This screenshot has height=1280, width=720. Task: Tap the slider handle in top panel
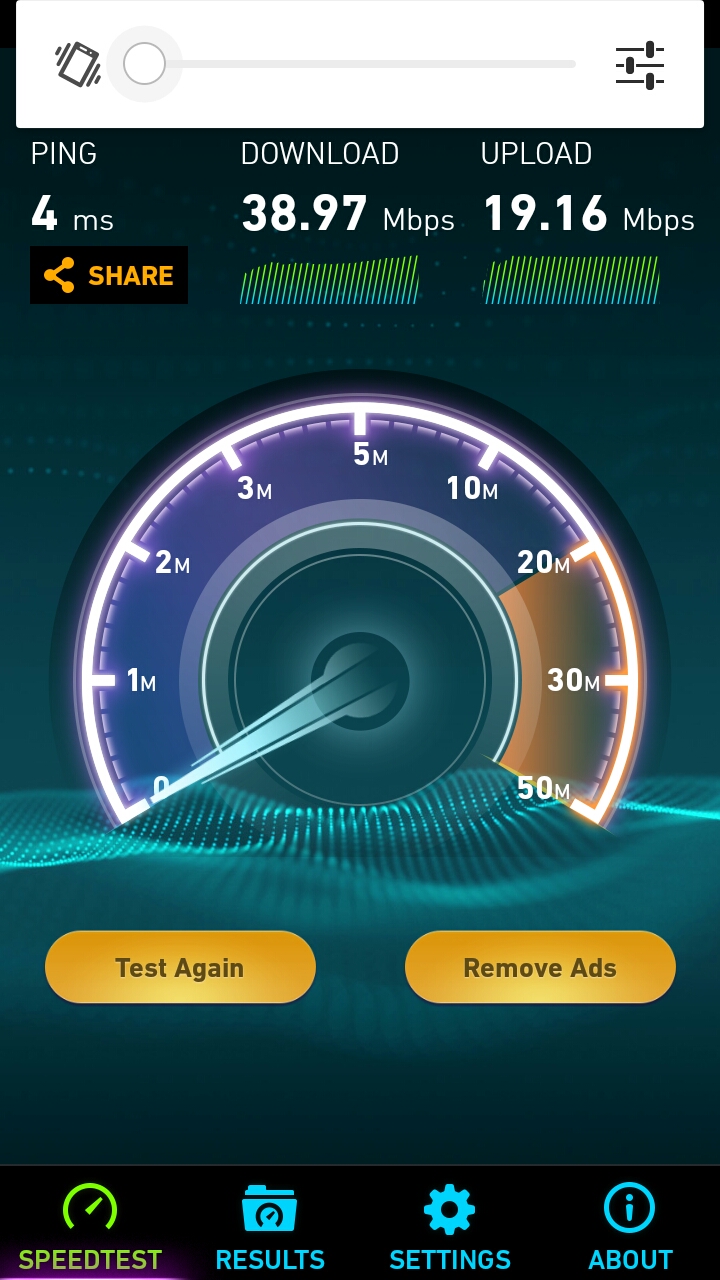(144, 64)
